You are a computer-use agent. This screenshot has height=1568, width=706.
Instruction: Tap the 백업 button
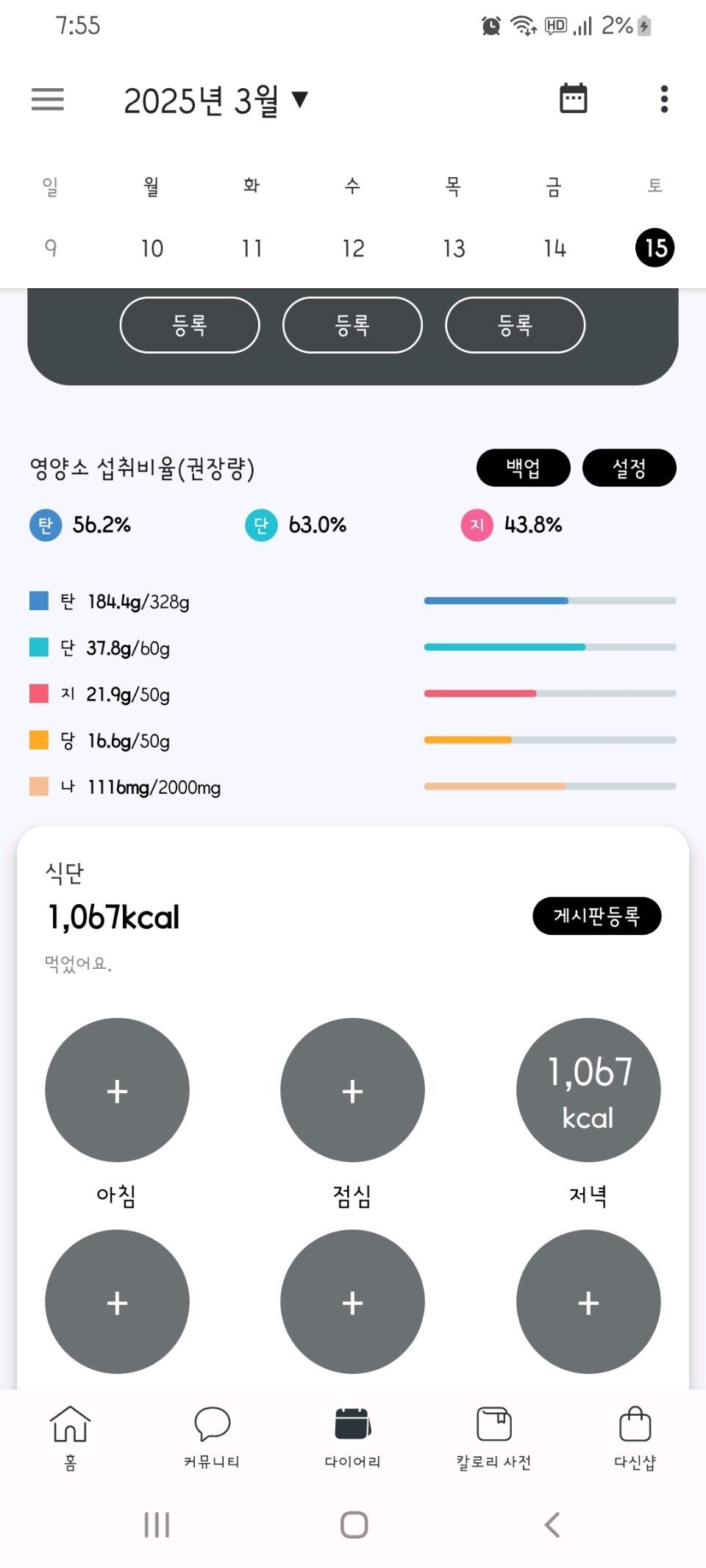click(x=524, y=468)
